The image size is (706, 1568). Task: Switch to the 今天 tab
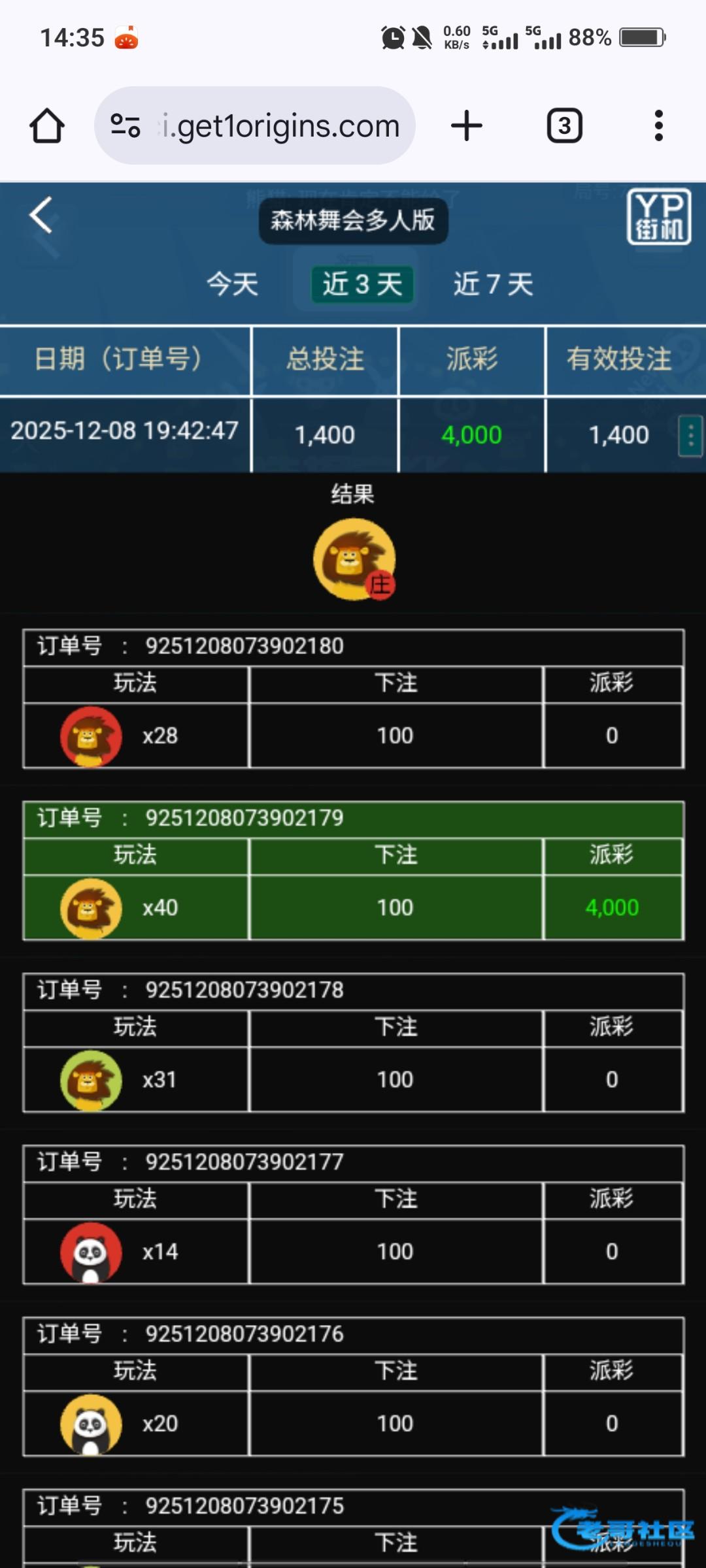pos(233,284)
